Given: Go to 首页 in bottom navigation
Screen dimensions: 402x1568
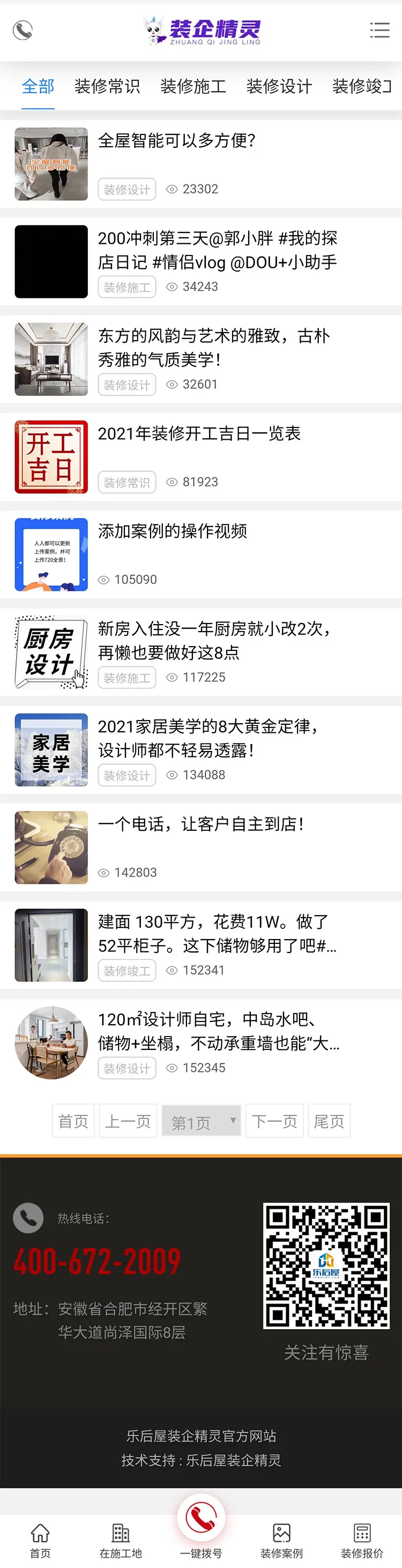Looking at the screenshot, I should [x=40, y=1540].
